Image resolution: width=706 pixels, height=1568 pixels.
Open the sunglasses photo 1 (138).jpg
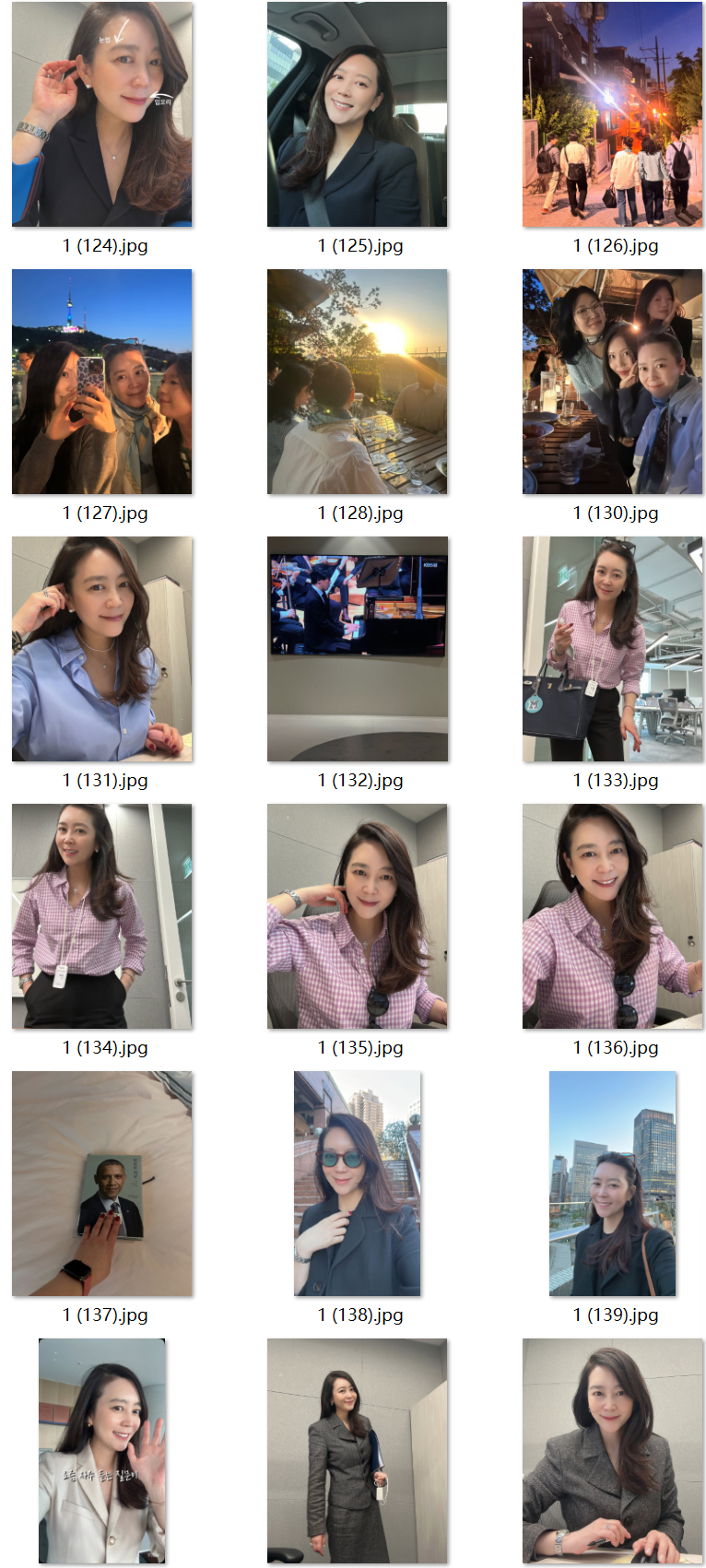point(357,1184)
